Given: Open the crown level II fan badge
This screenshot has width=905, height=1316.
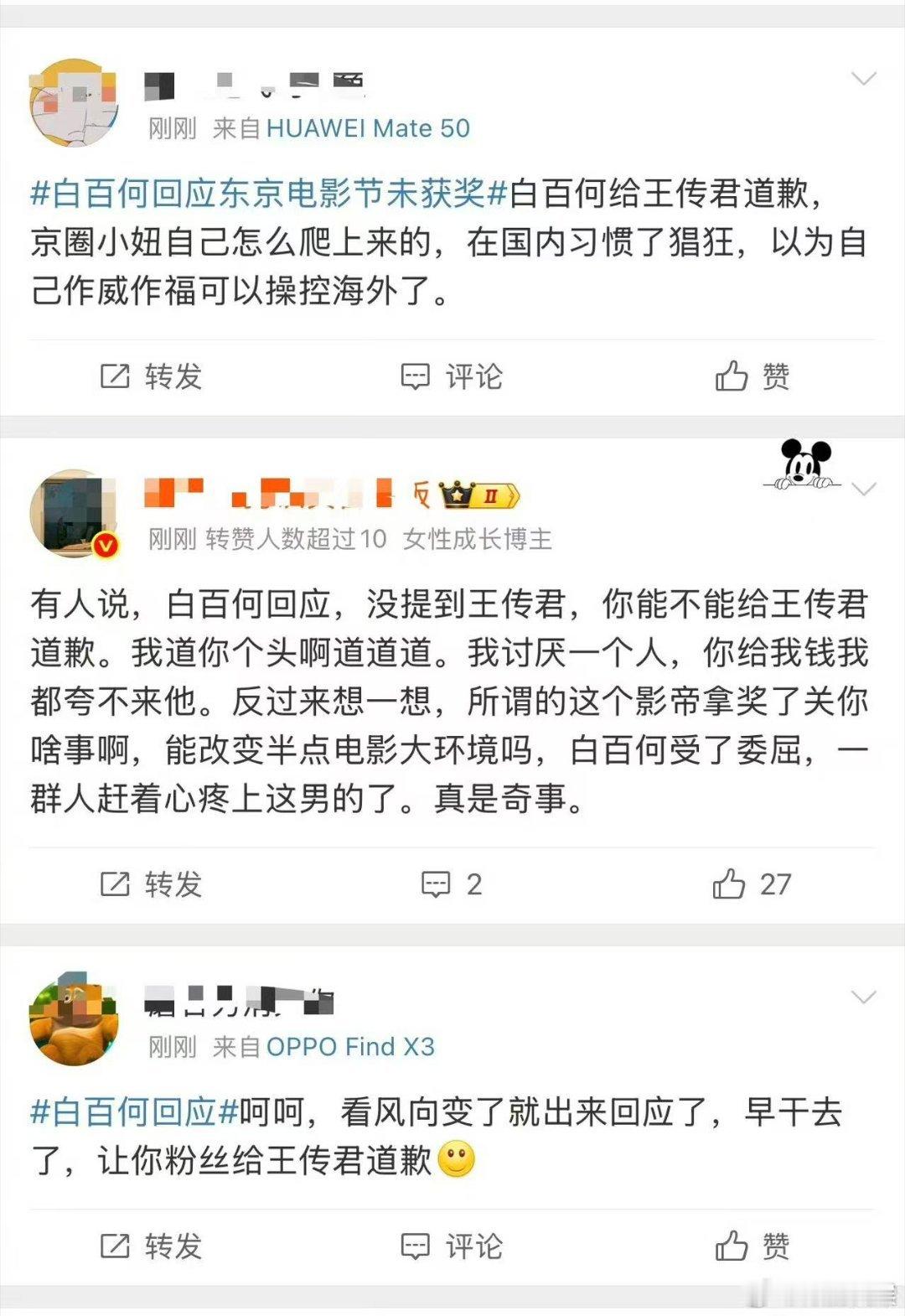Looking at the screenshot, I should (479, 496).
